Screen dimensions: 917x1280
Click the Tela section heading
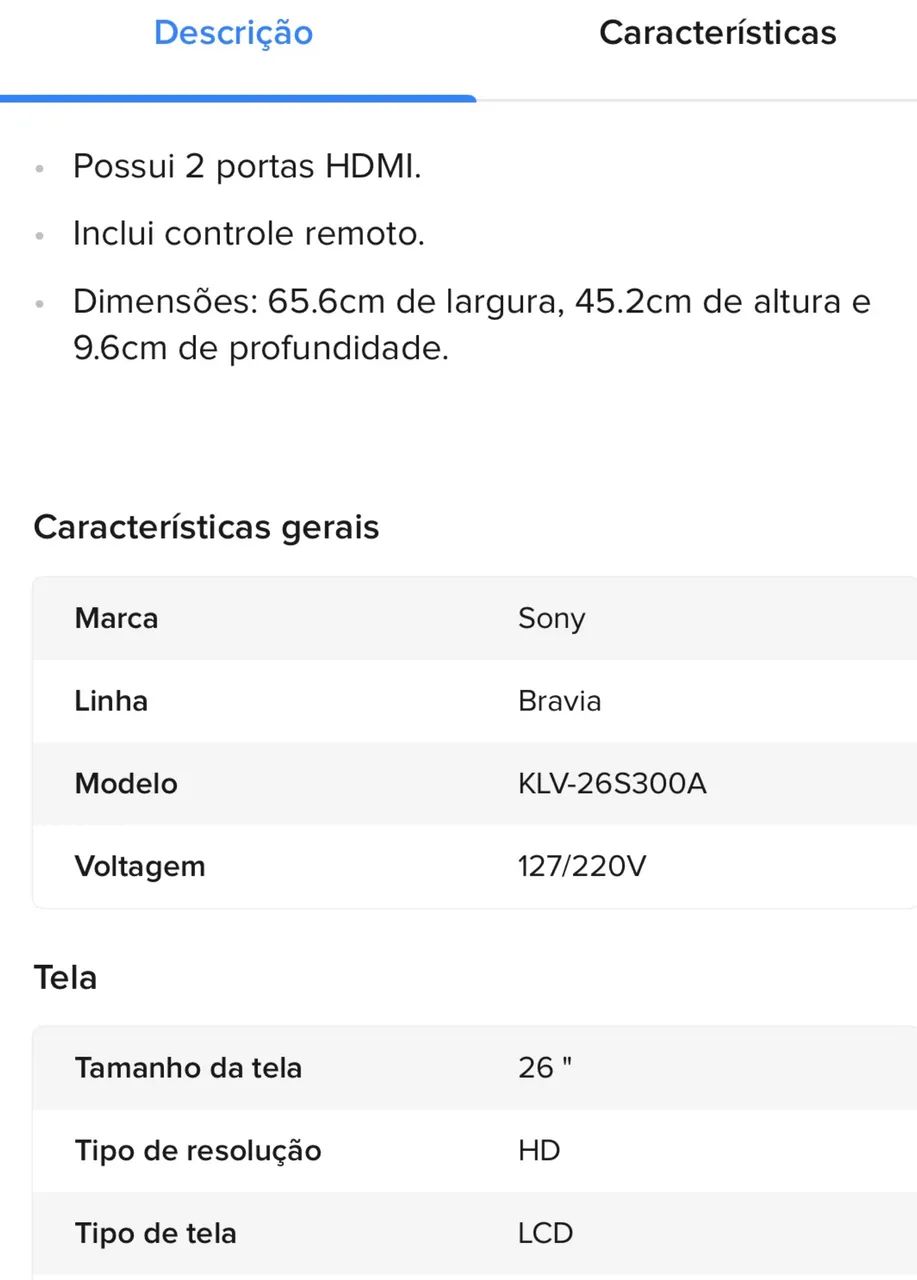coord(64,977)
